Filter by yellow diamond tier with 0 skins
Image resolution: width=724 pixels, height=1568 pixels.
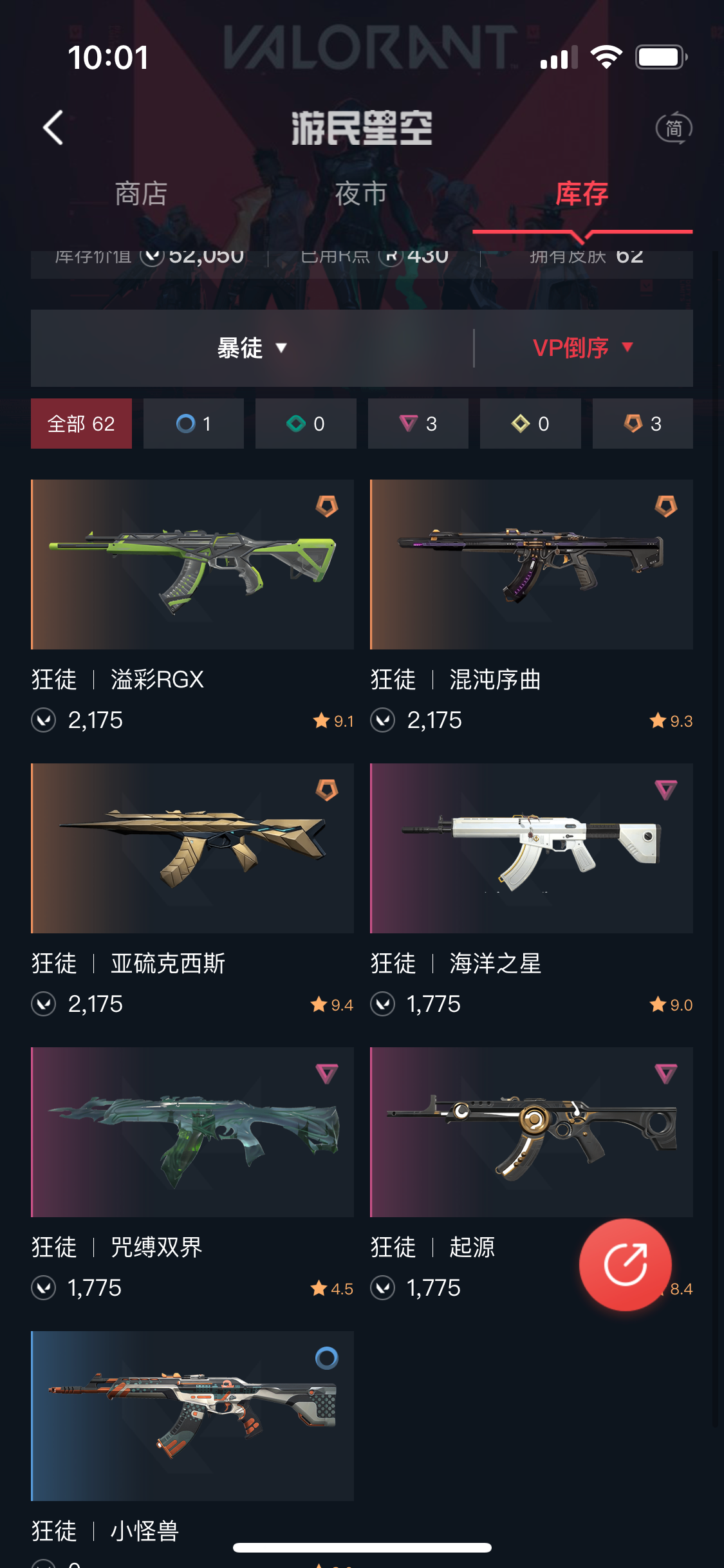(x=530, y=424)
